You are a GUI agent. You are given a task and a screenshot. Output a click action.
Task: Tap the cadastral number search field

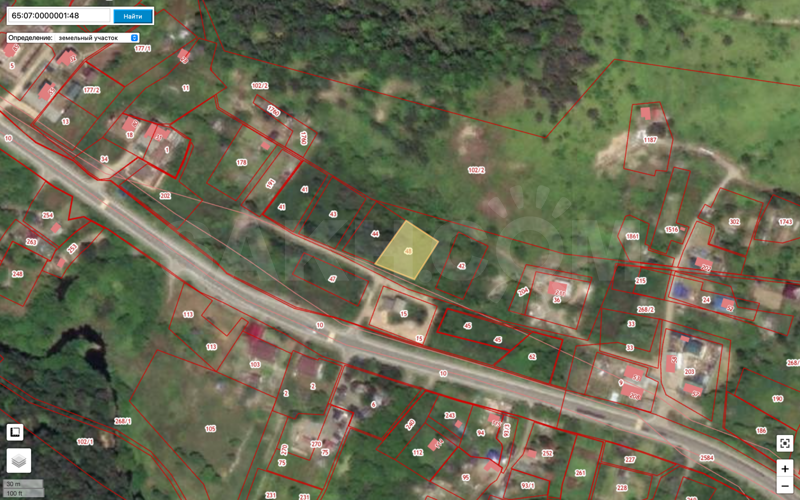click(x=58, y=16)
